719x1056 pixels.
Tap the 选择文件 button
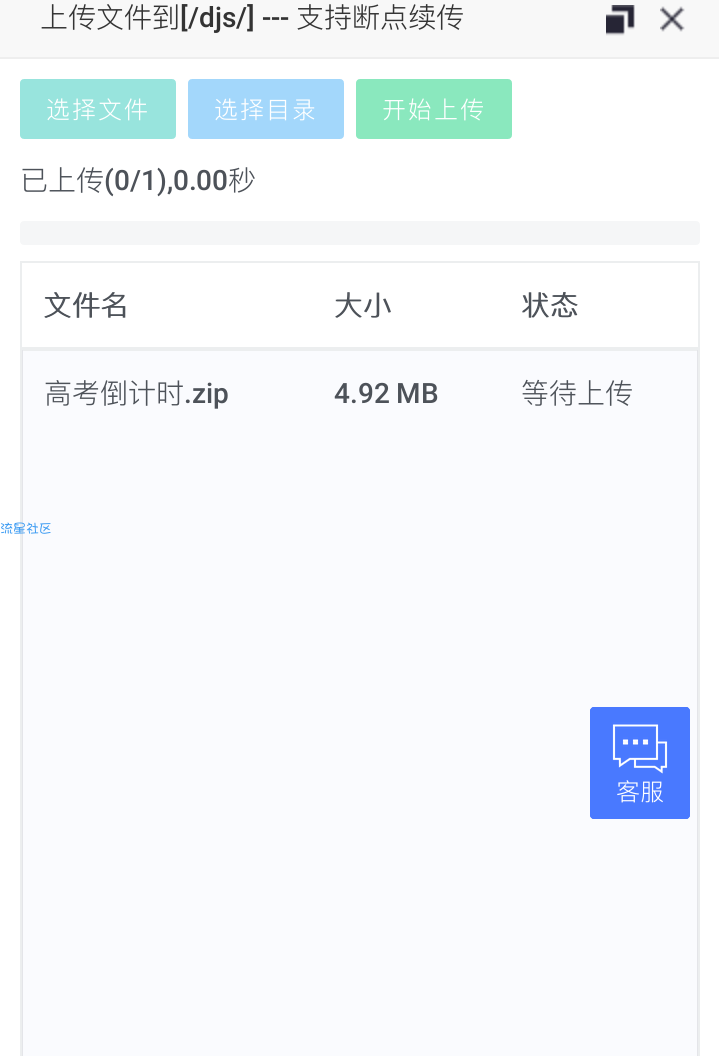point(97,109)
